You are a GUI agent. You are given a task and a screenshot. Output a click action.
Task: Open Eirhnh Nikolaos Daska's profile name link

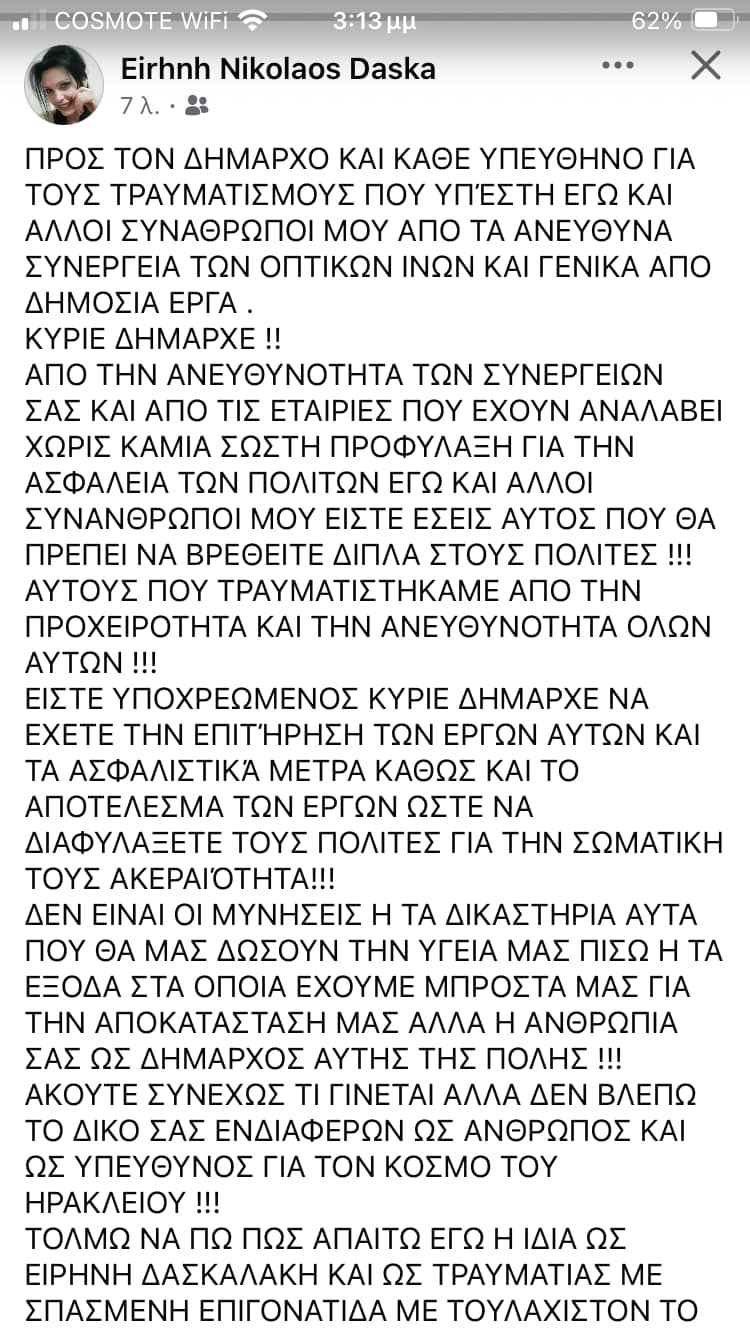click(x=278, y=68)
